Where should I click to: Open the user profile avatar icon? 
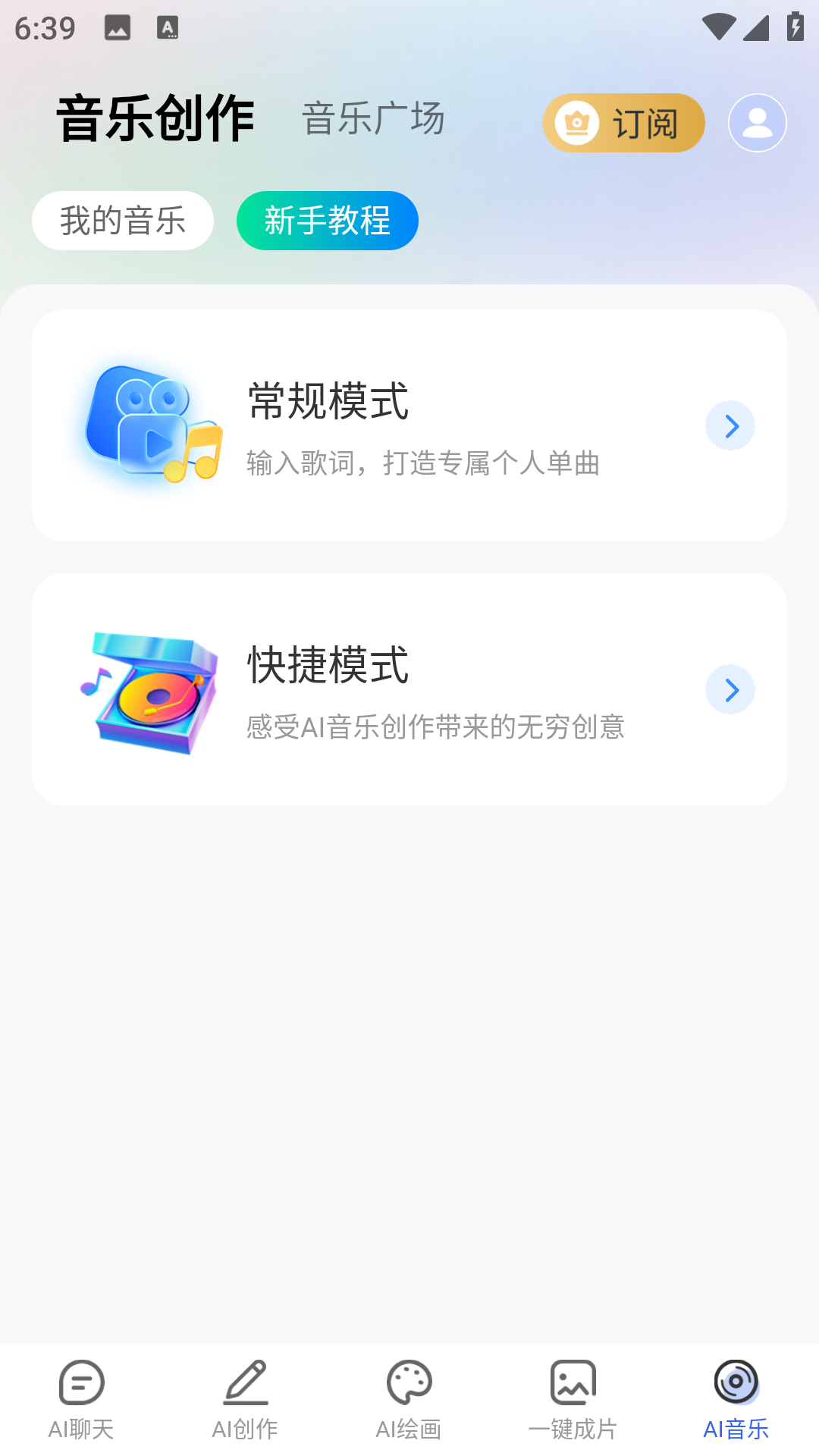[x=757, y=123]
